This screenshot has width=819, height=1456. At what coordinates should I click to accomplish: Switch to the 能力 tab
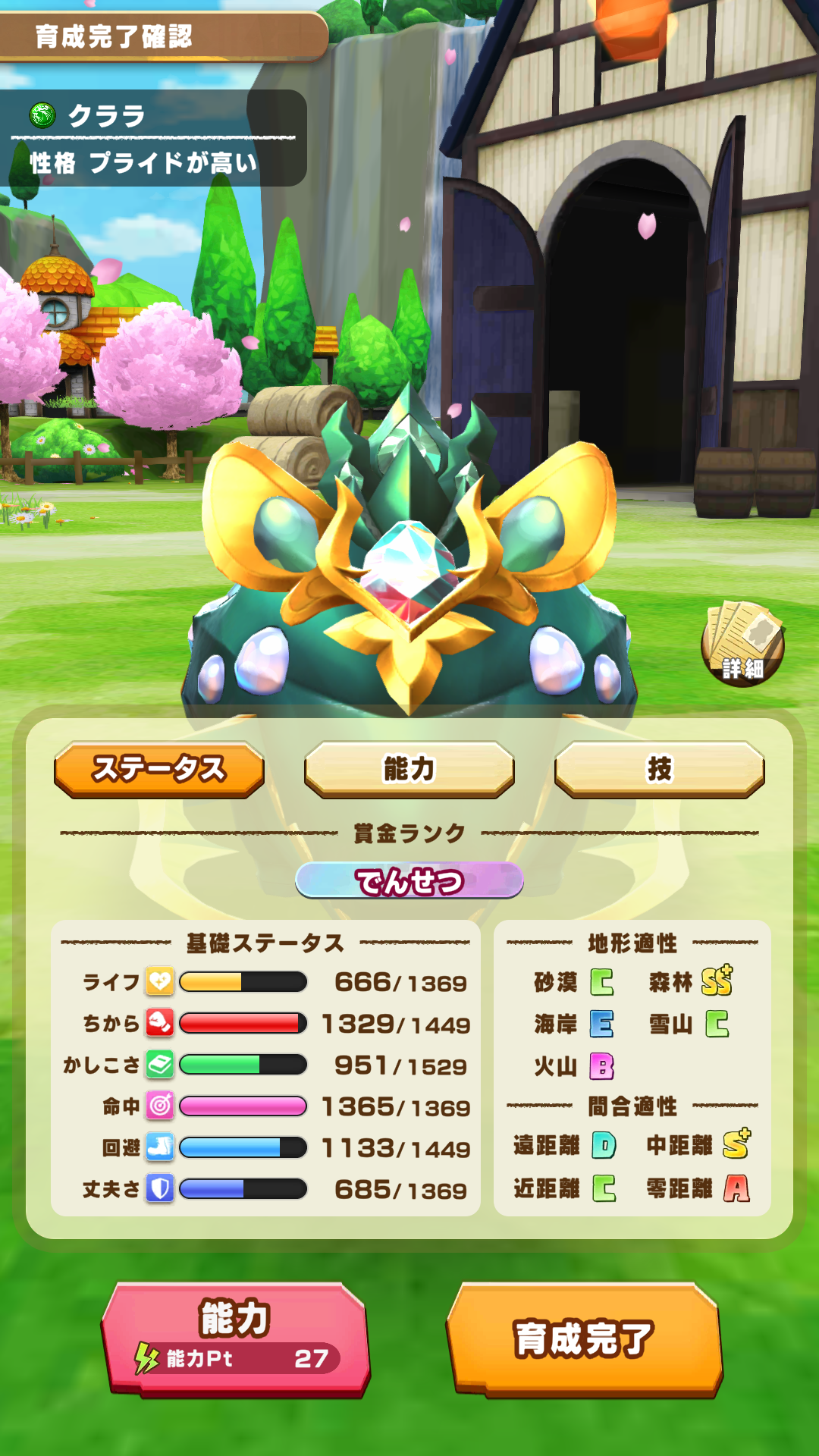409,769
